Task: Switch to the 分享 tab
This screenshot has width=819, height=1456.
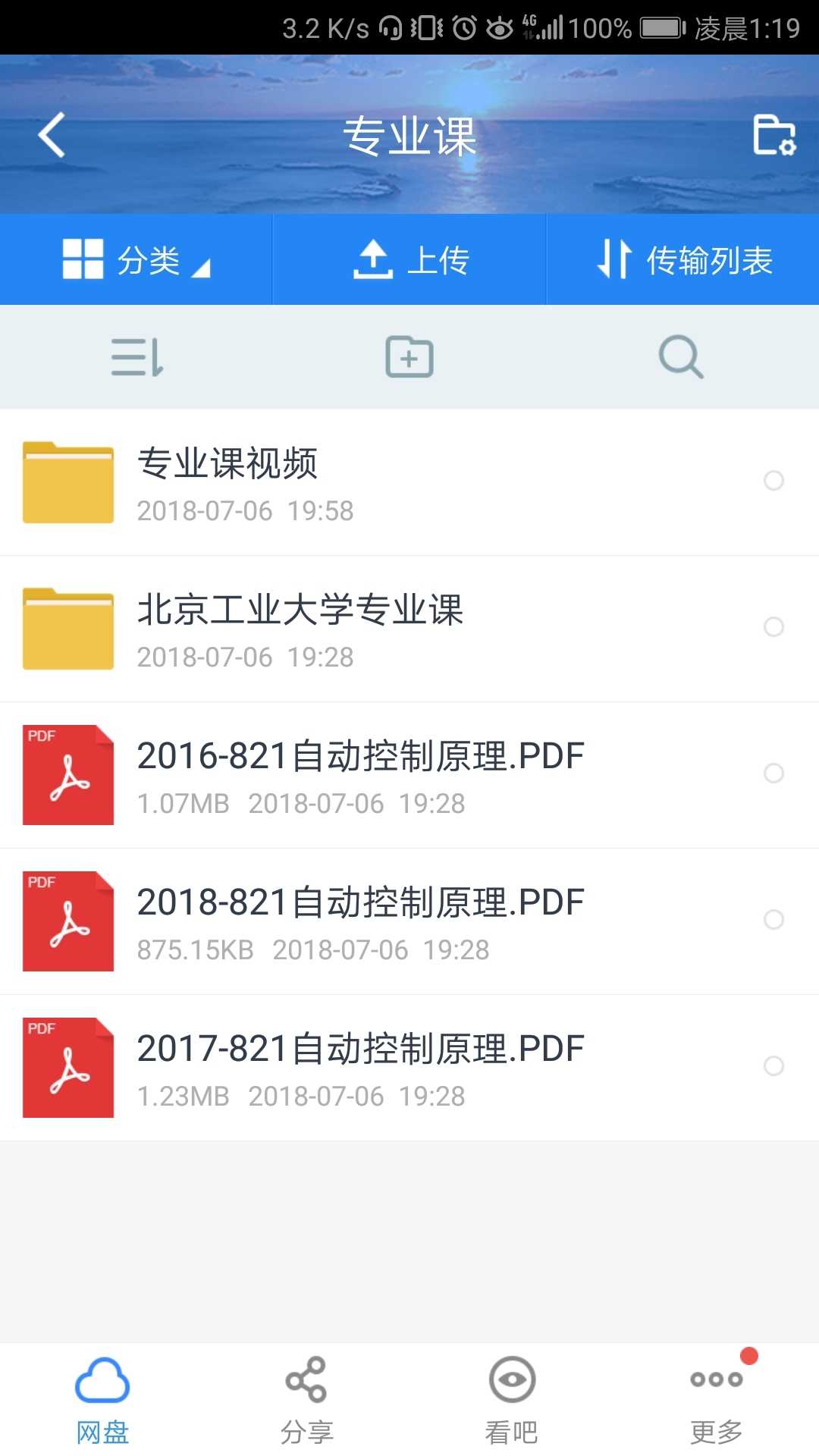Action: pyautogui.click(x=307, y=1400)
